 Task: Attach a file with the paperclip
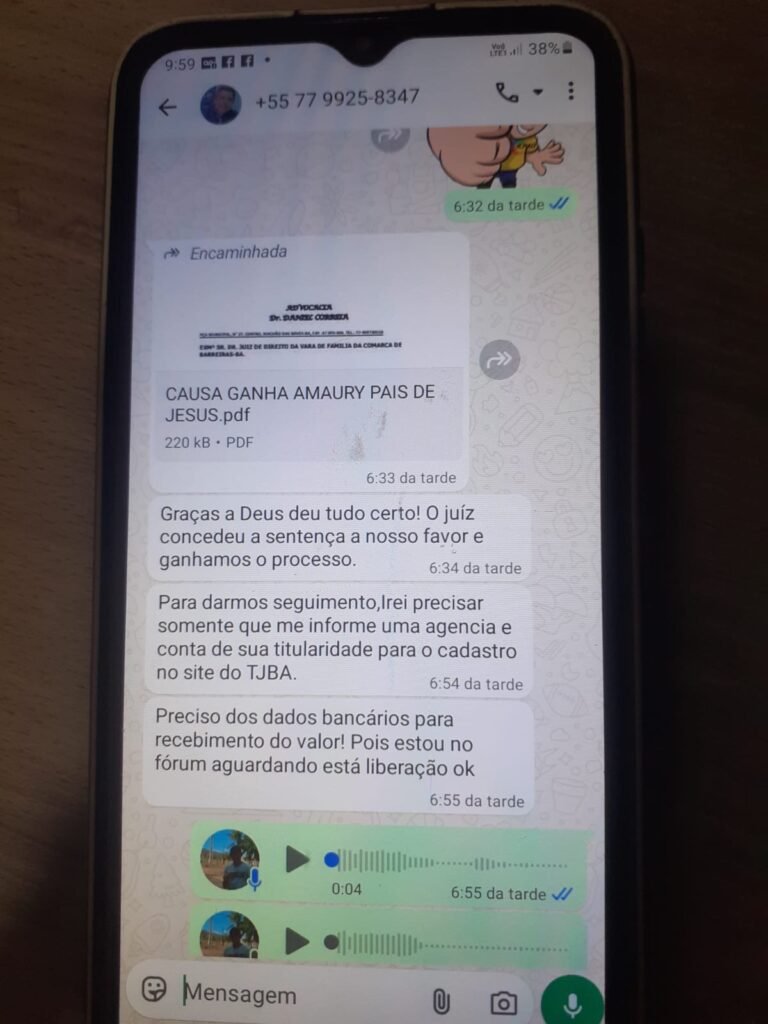click(440, 1002)
